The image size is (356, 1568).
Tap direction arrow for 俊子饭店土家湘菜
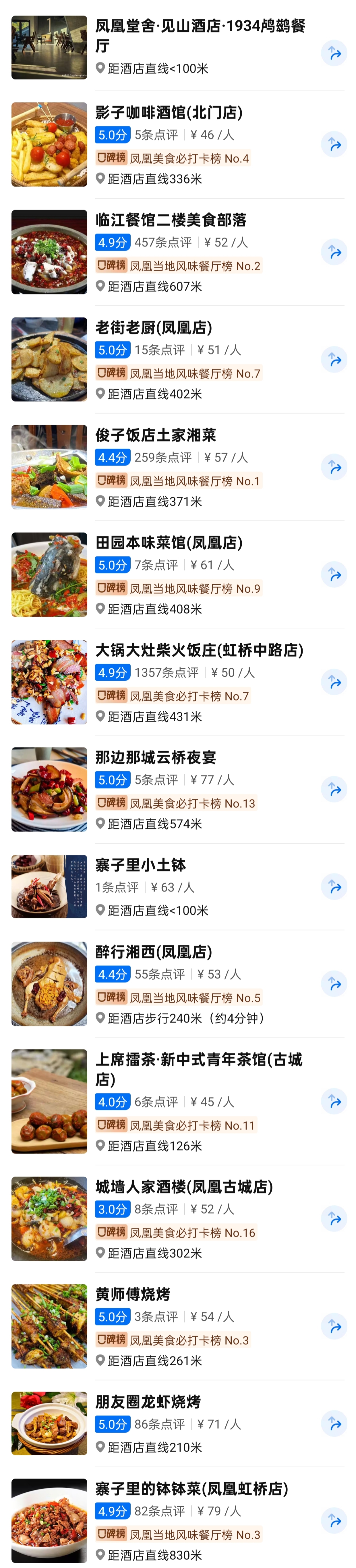pyautogui.click(x=334, y=467)
